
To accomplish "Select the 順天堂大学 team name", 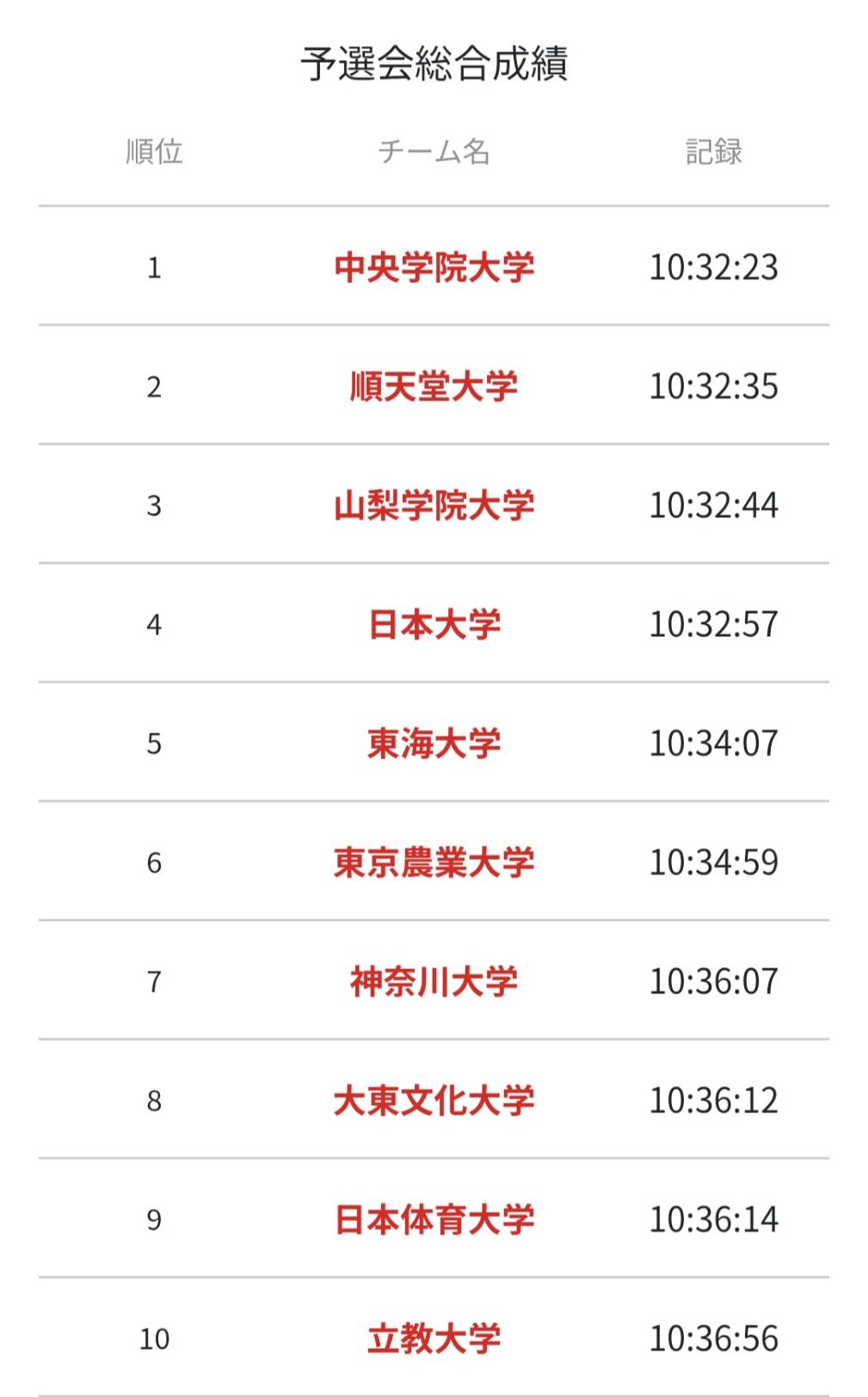I will coord(434,386).
